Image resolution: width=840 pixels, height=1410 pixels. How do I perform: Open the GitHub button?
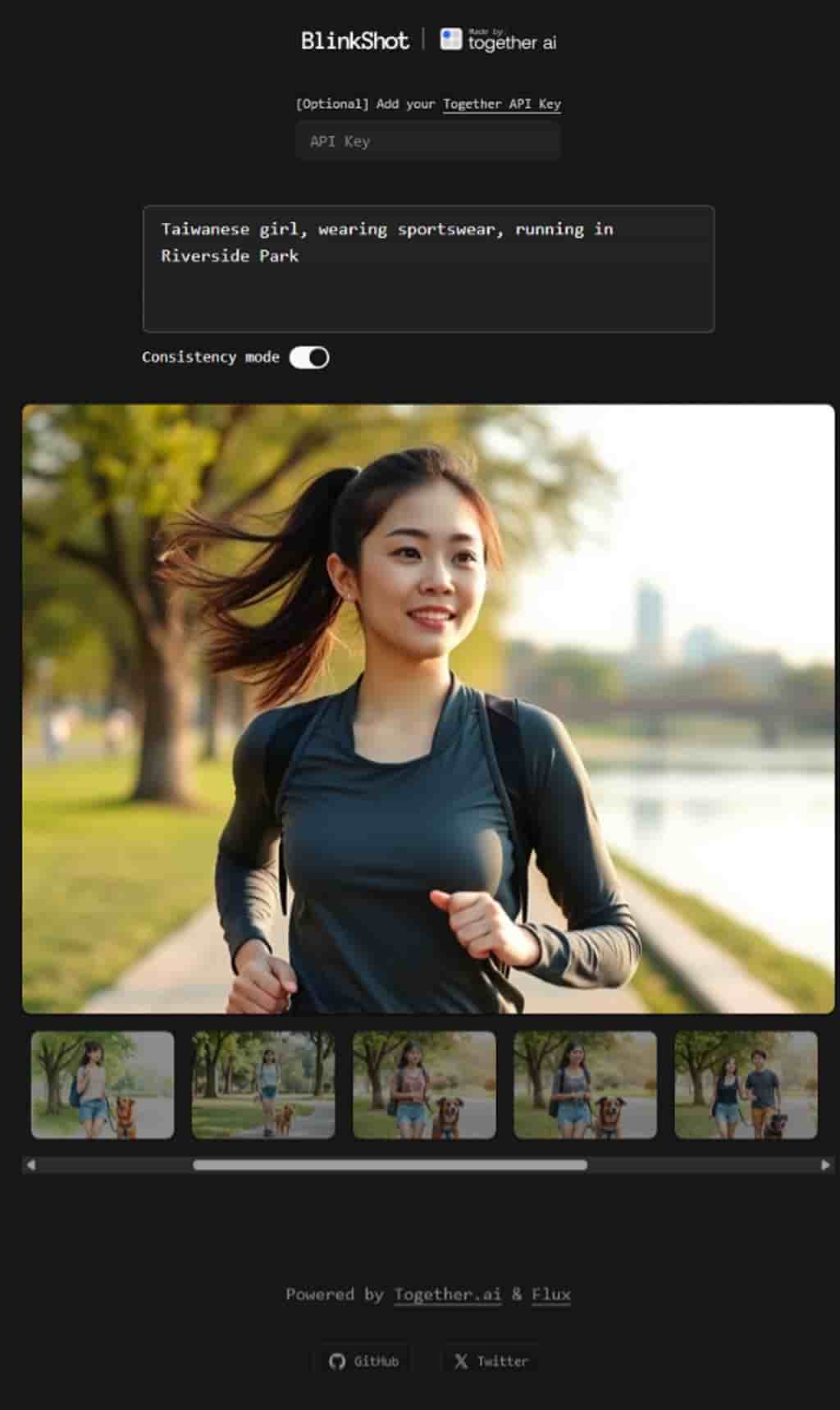pos(363,1361)
